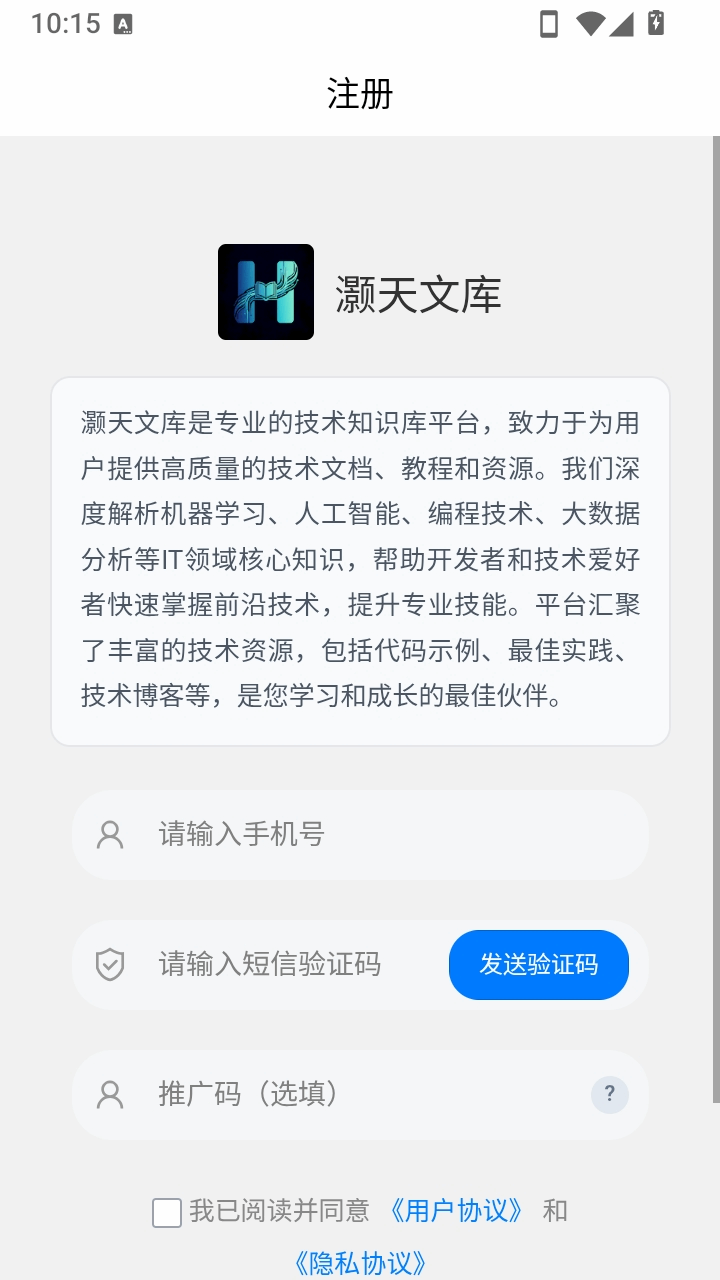The image size is (720, 1280).
Task: Open the 《隐私协议》 link
Action: tap(360, 1263)
